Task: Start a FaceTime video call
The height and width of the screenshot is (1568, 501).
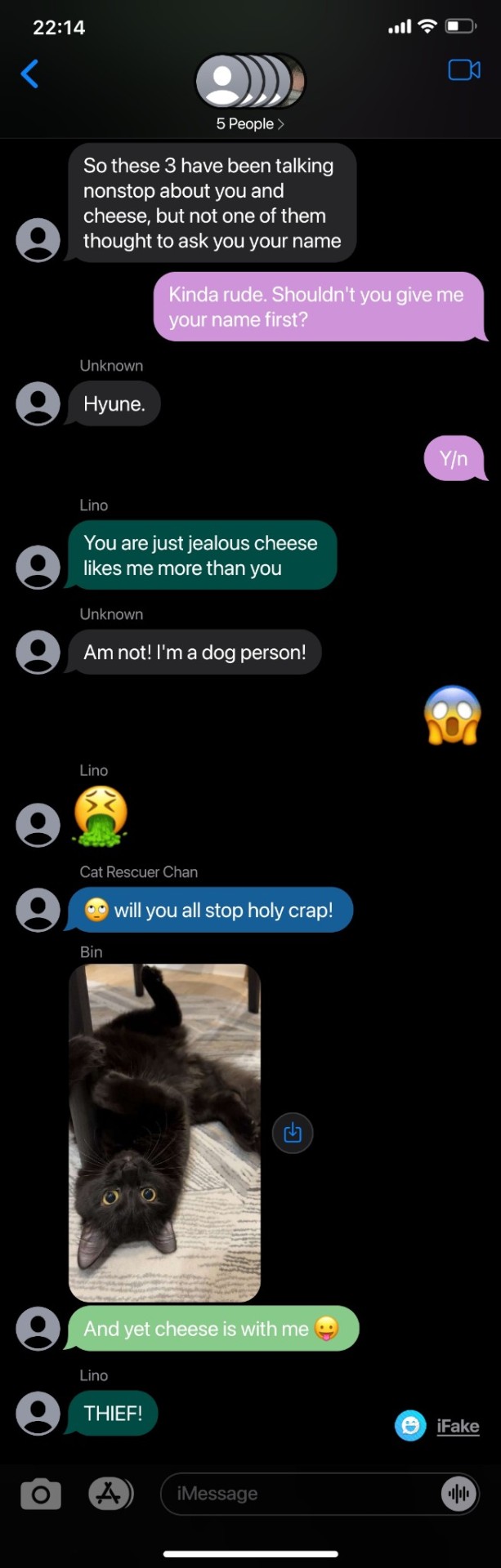Action: tap(463, 70)
